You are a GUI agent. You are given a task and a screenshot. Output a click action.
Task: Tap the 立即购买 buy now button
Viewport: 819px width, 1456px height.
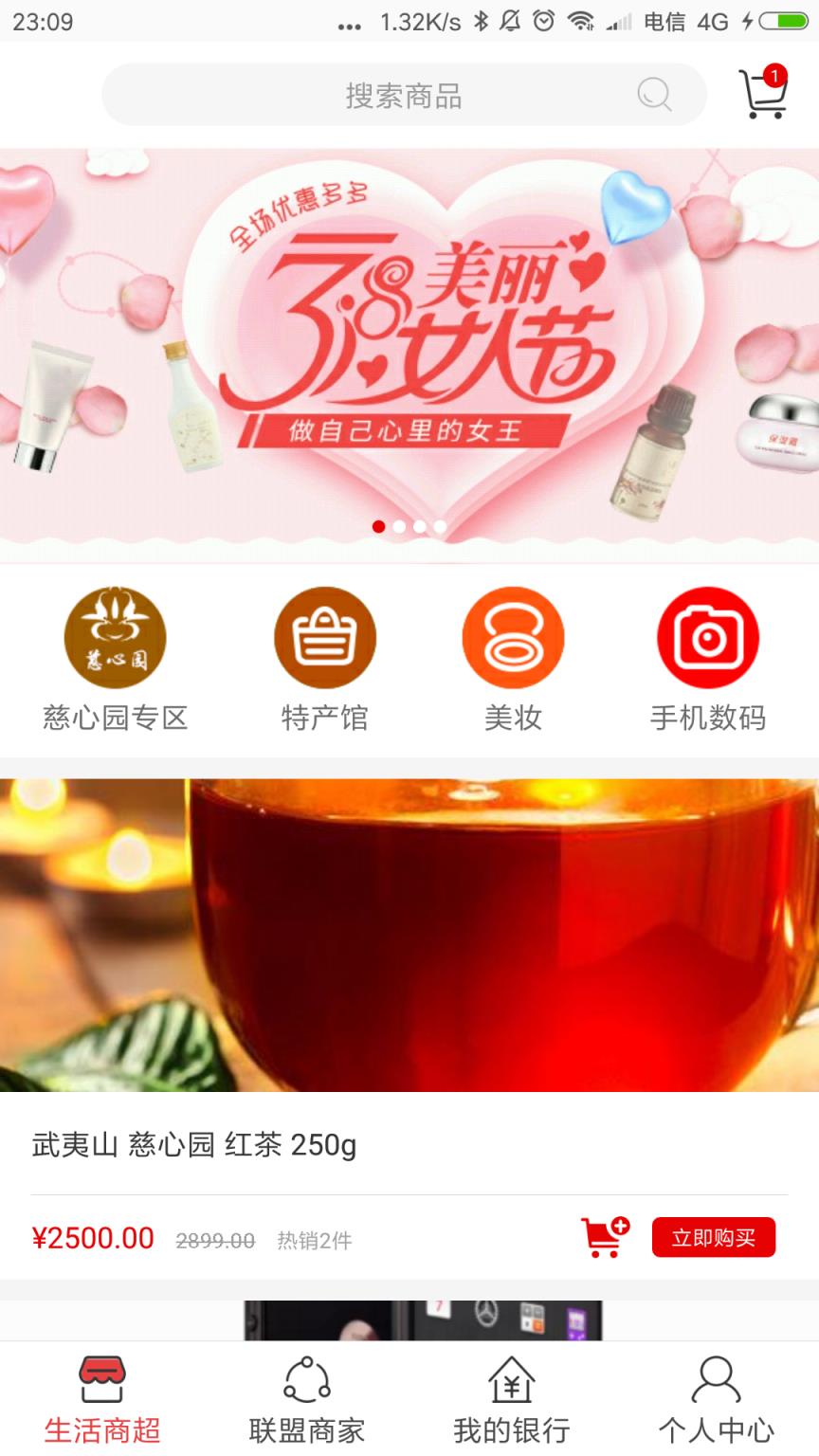coord(714,1237)
